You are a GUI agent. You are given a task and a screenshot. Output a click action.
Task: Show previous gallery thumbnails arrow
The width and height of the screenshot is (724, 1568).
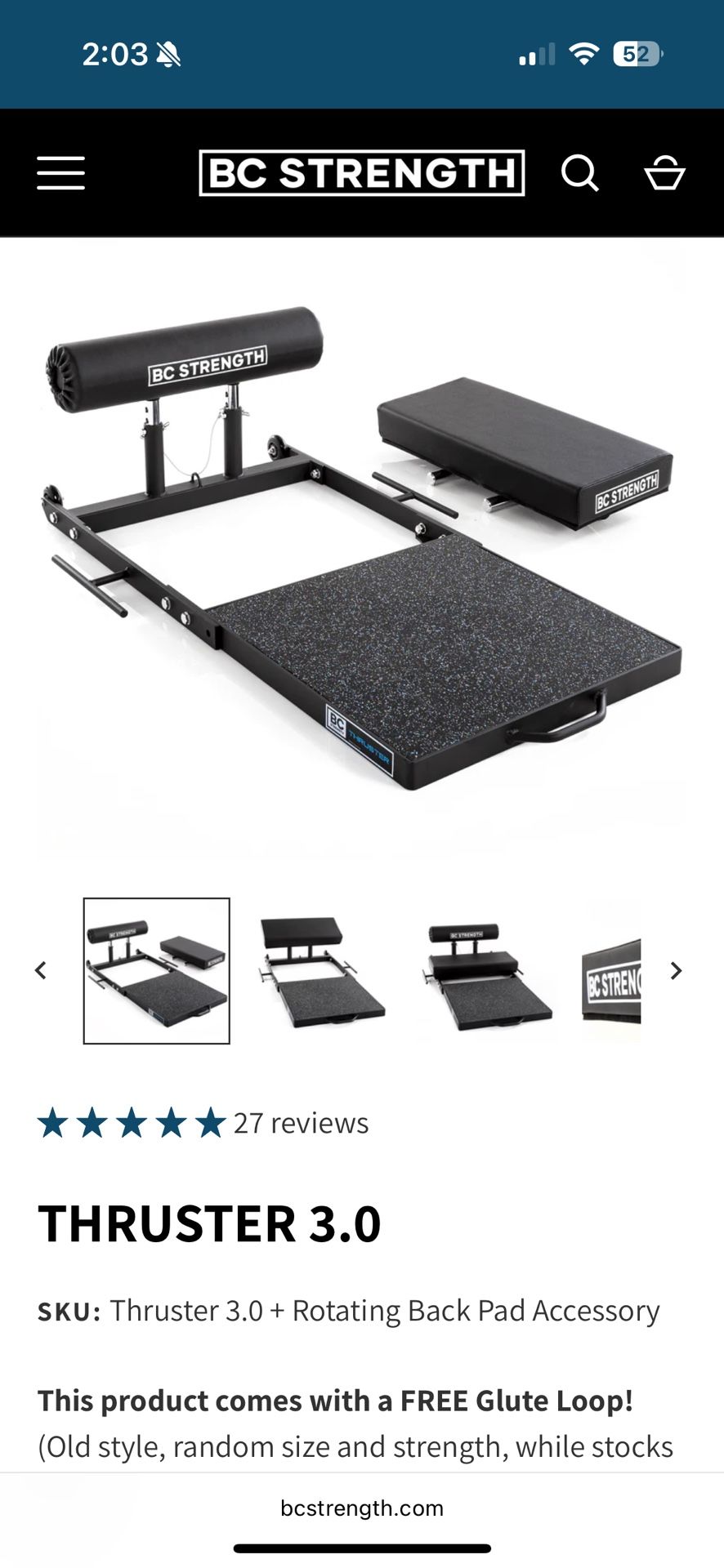point(41,970)
